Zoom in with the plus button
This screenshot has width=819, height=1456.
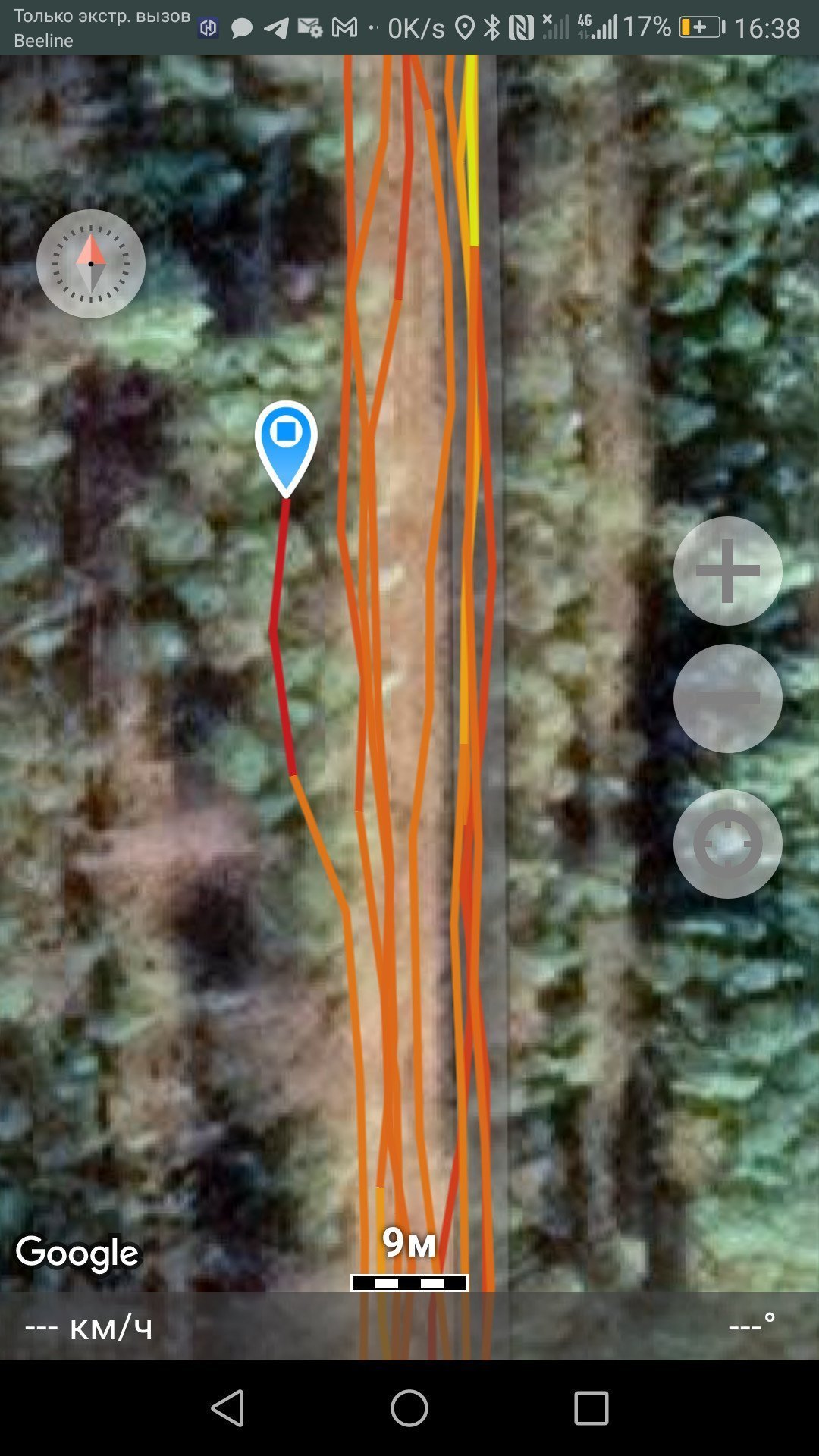point(728,571)
